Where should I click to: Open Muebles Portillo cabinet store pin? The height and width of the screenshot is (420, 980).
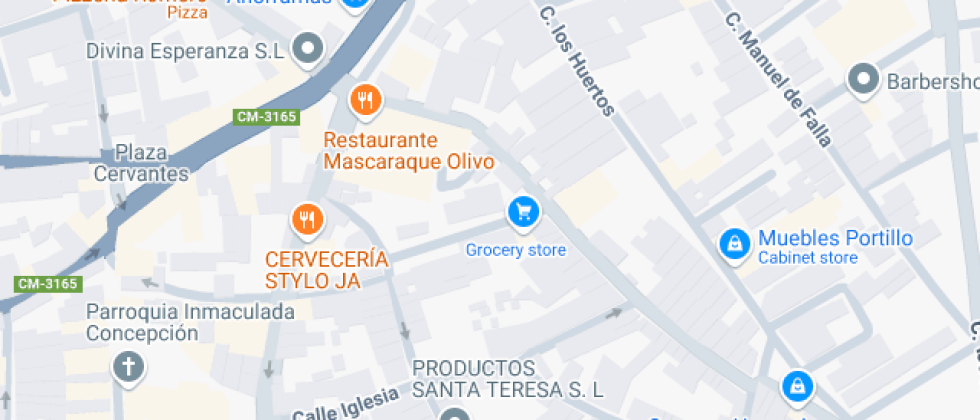pos(735,243)
